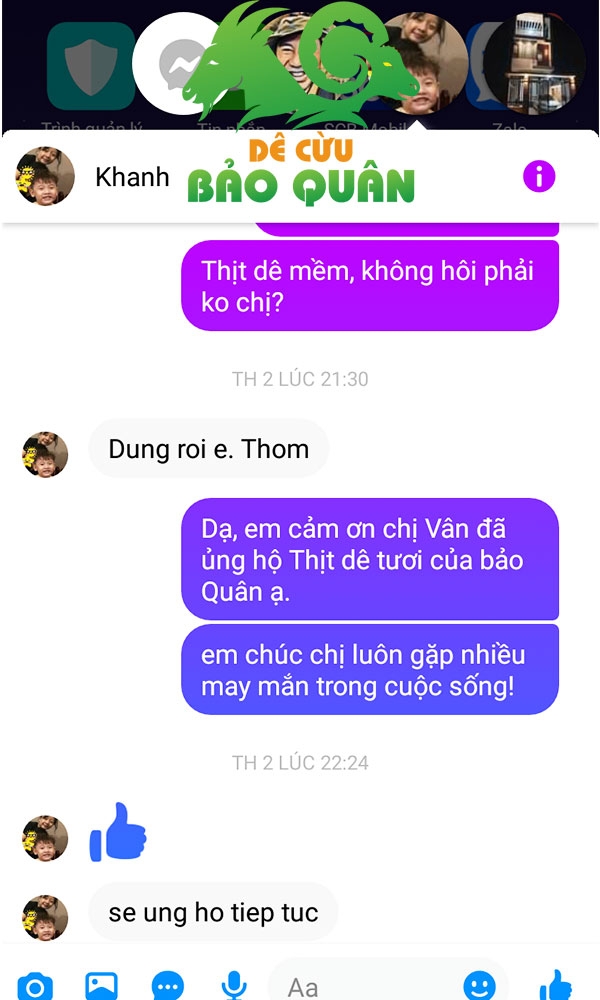Open the more options bubble icon
600x1000 pixels.
(168, 986)
